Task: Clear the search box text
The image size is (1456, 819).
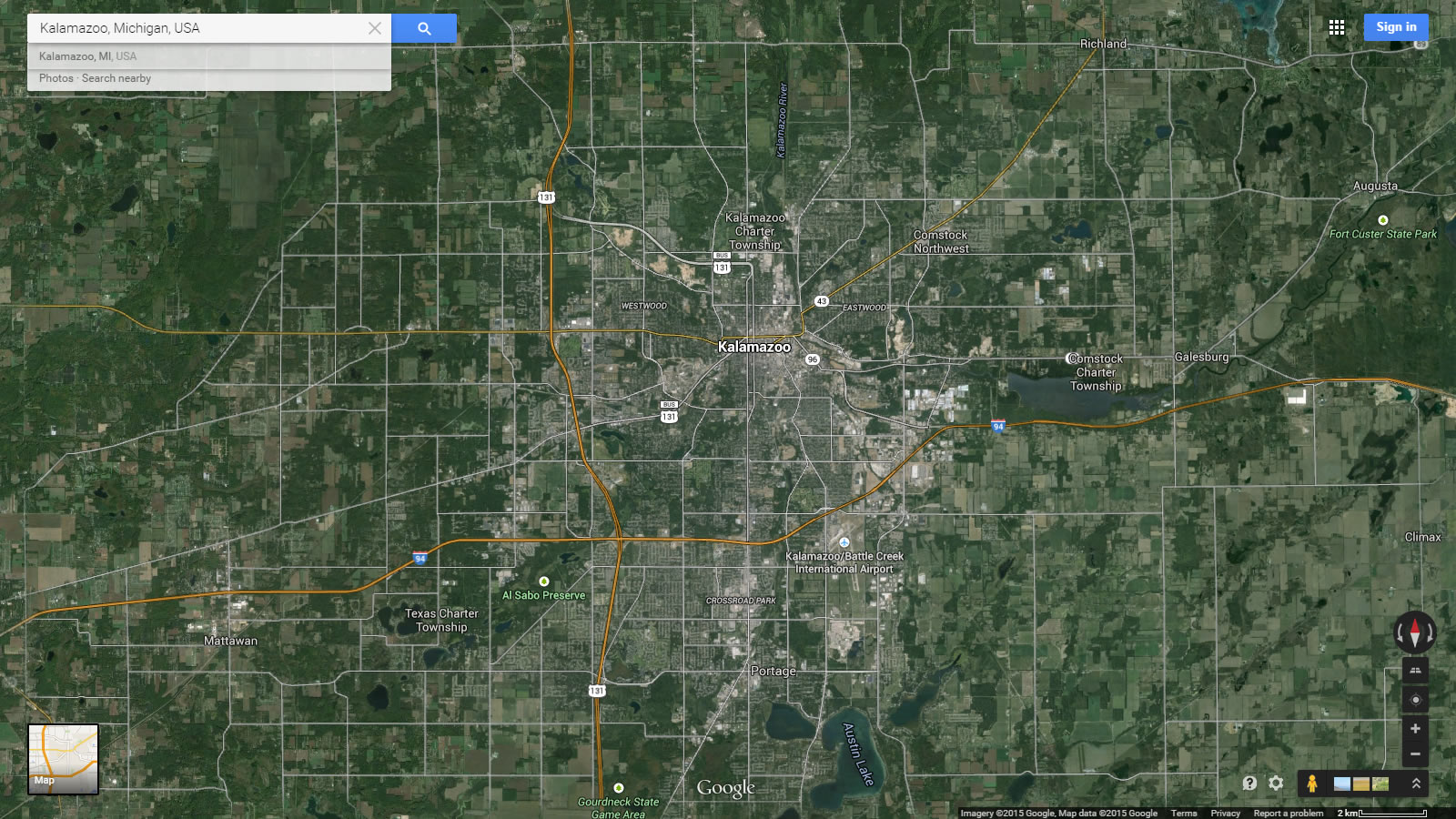Action: point(374,28)
